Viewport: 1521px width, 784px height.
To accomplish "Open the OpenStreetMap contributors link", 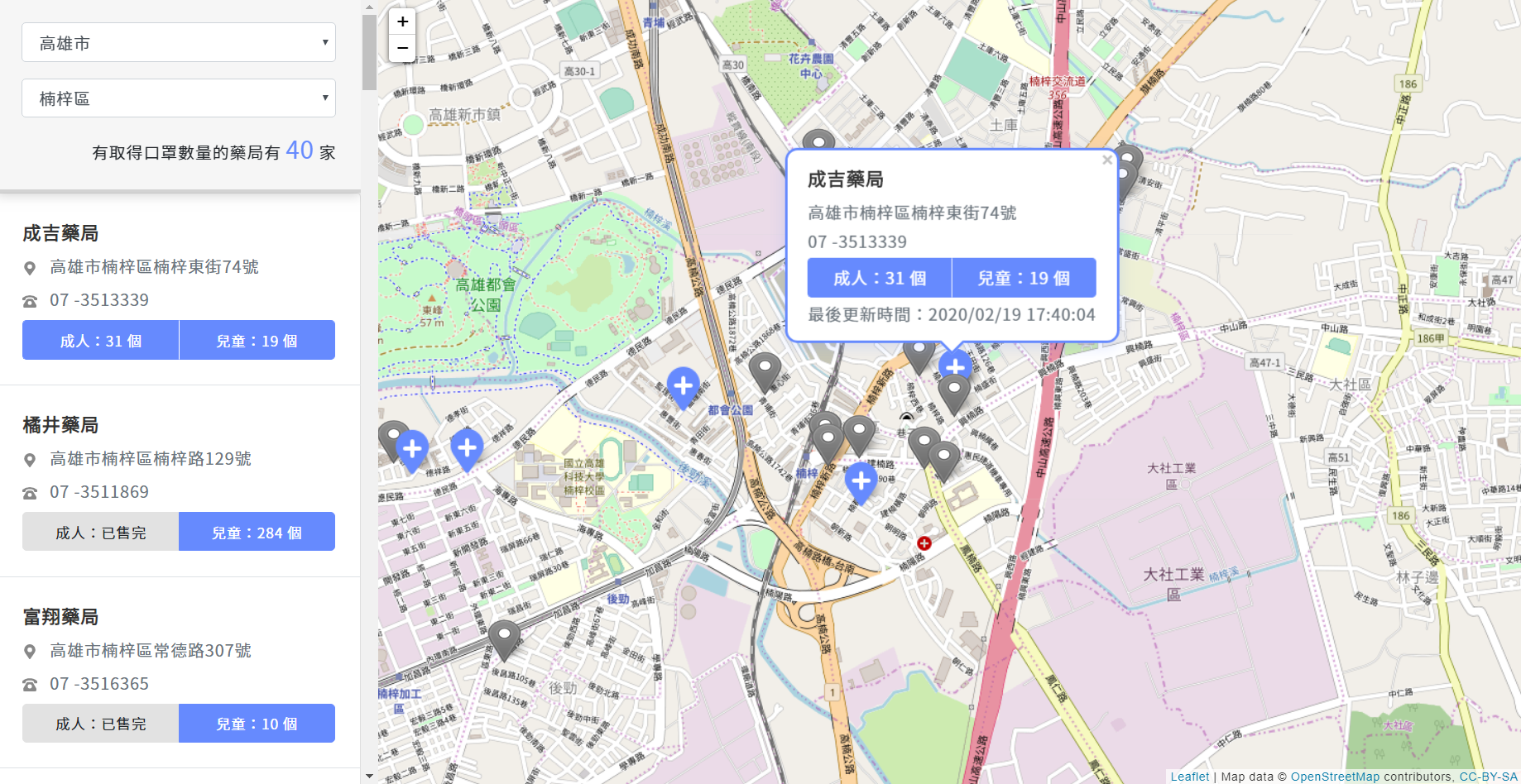I will (x=1335, y=777).
